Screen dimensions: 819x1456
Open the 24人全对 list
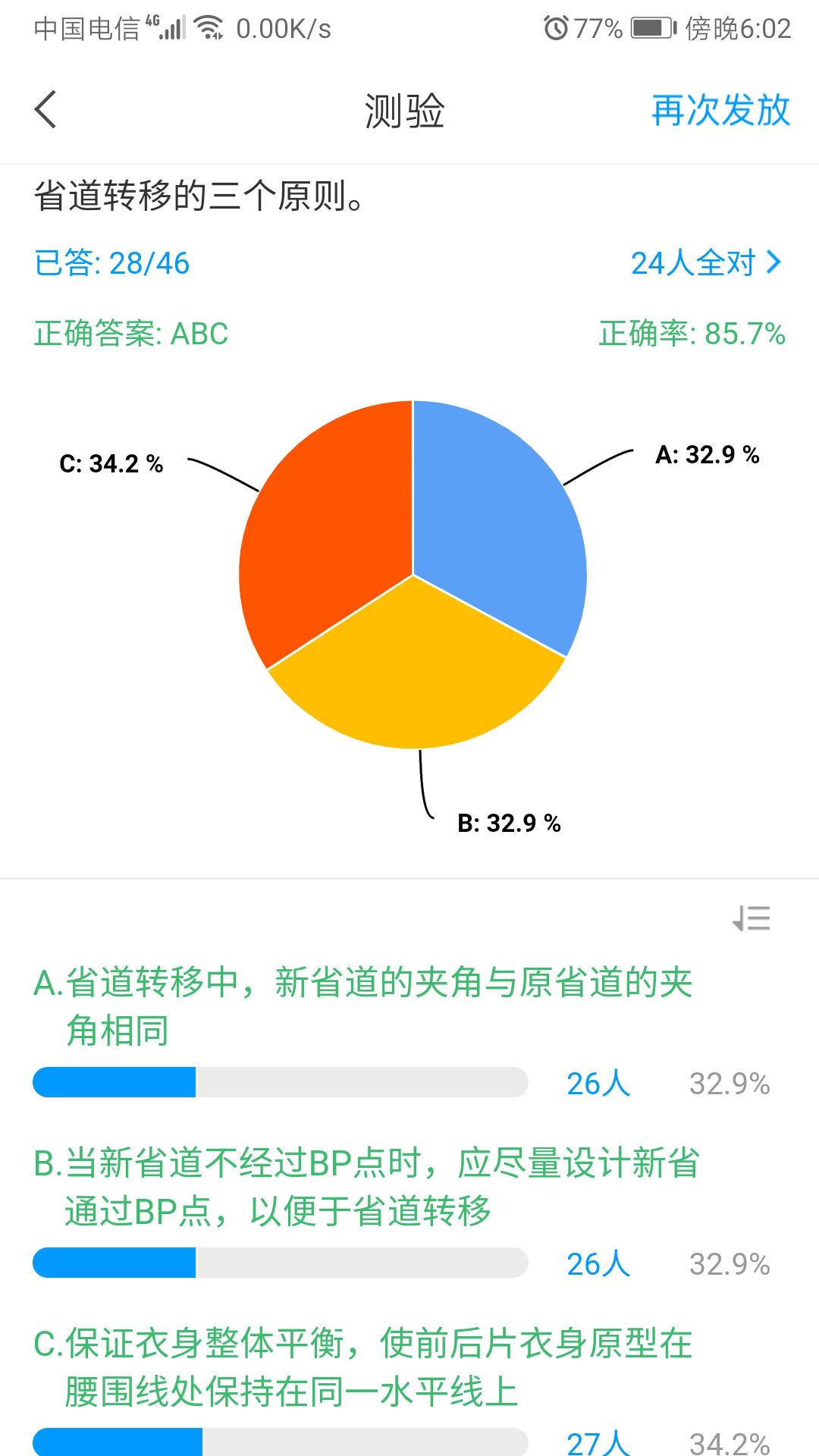point(706,263)
